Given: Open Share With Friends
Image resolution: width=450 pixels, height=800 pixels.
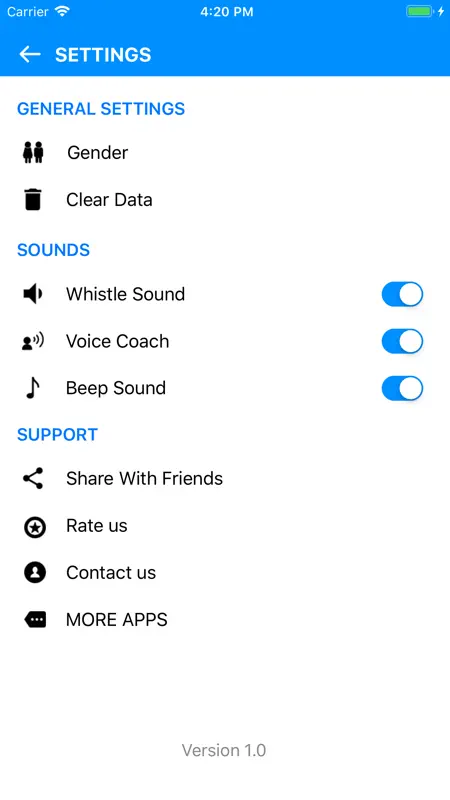Looking at the screenshot, I should pos(225,479).
